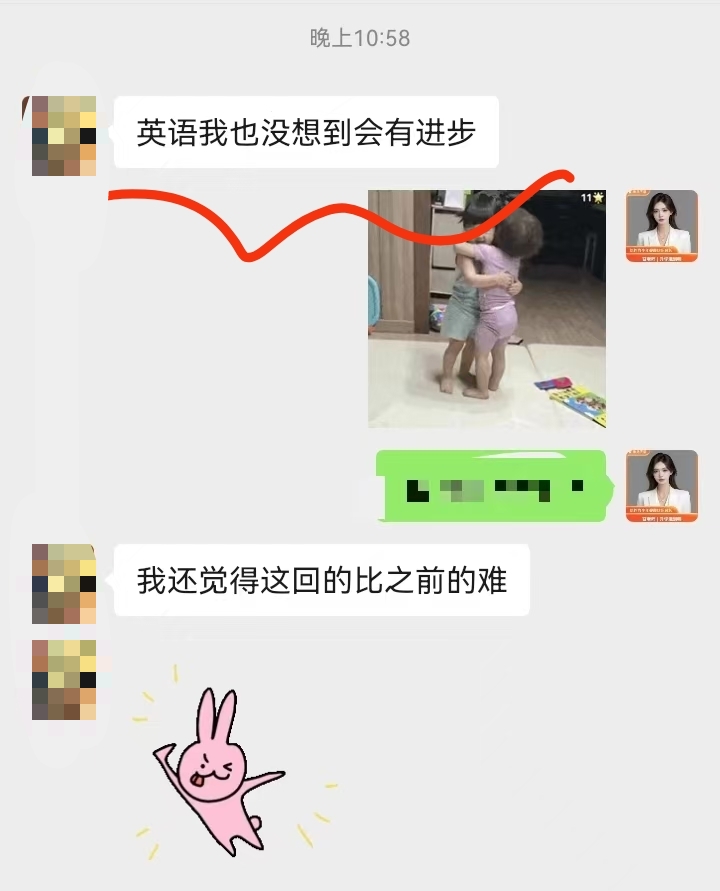The width and height of the screenshot is (720, 891).
Task: Open the hugging toddlers image message
Action: pos(488,309)
